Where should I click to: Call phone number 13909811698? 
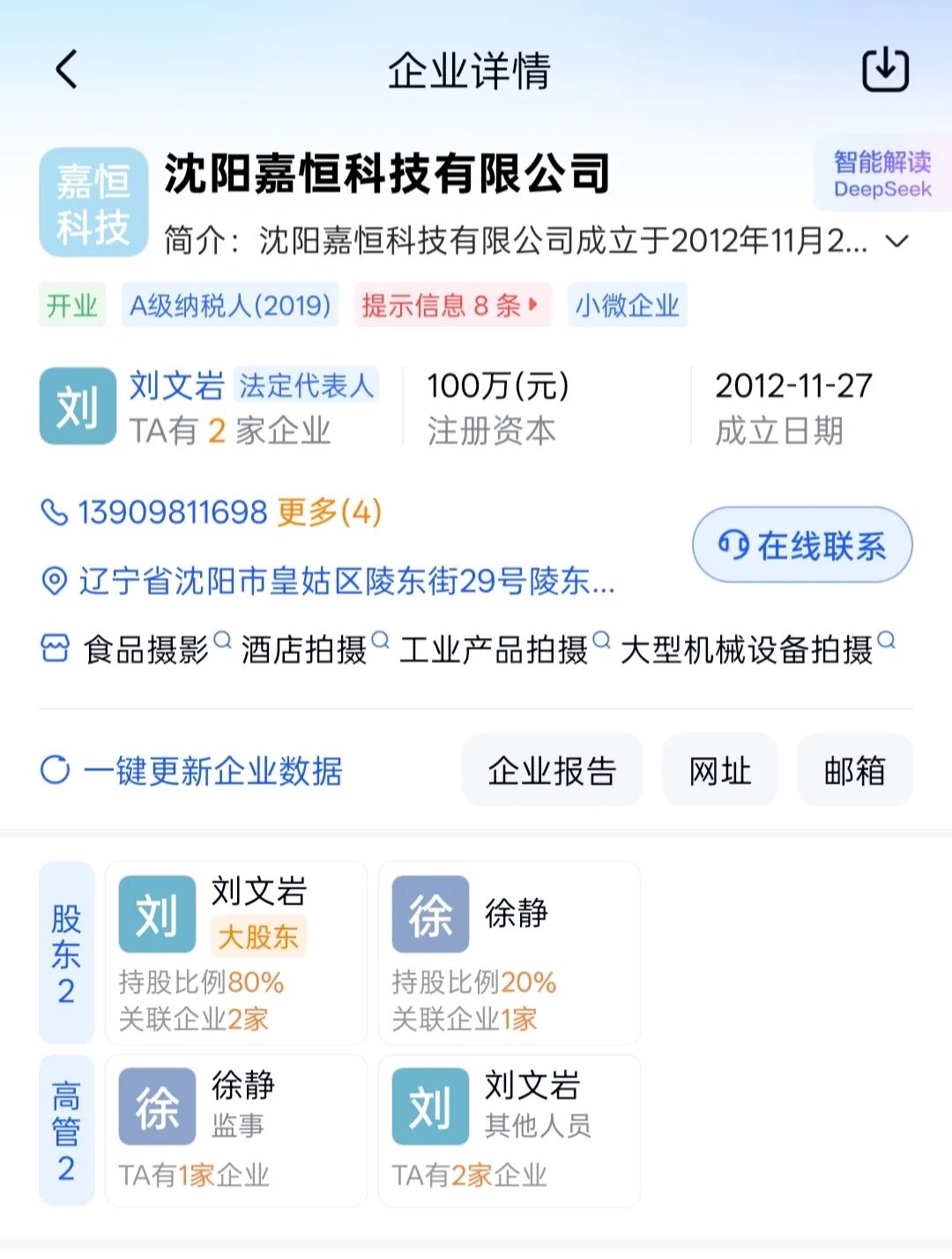click(172, 512)
